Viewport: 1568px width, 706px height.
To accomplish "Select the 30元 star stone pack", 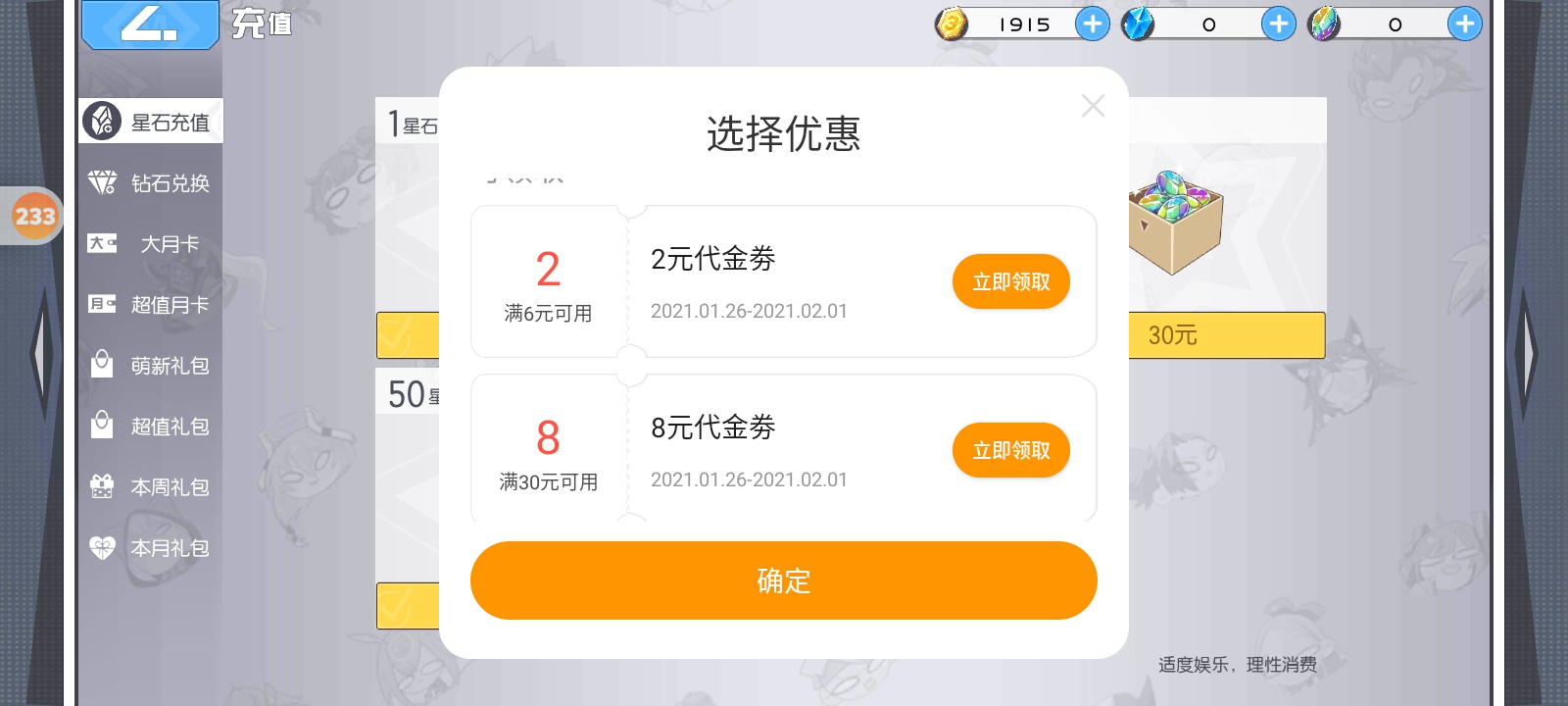I will (x=1227, y=334).
